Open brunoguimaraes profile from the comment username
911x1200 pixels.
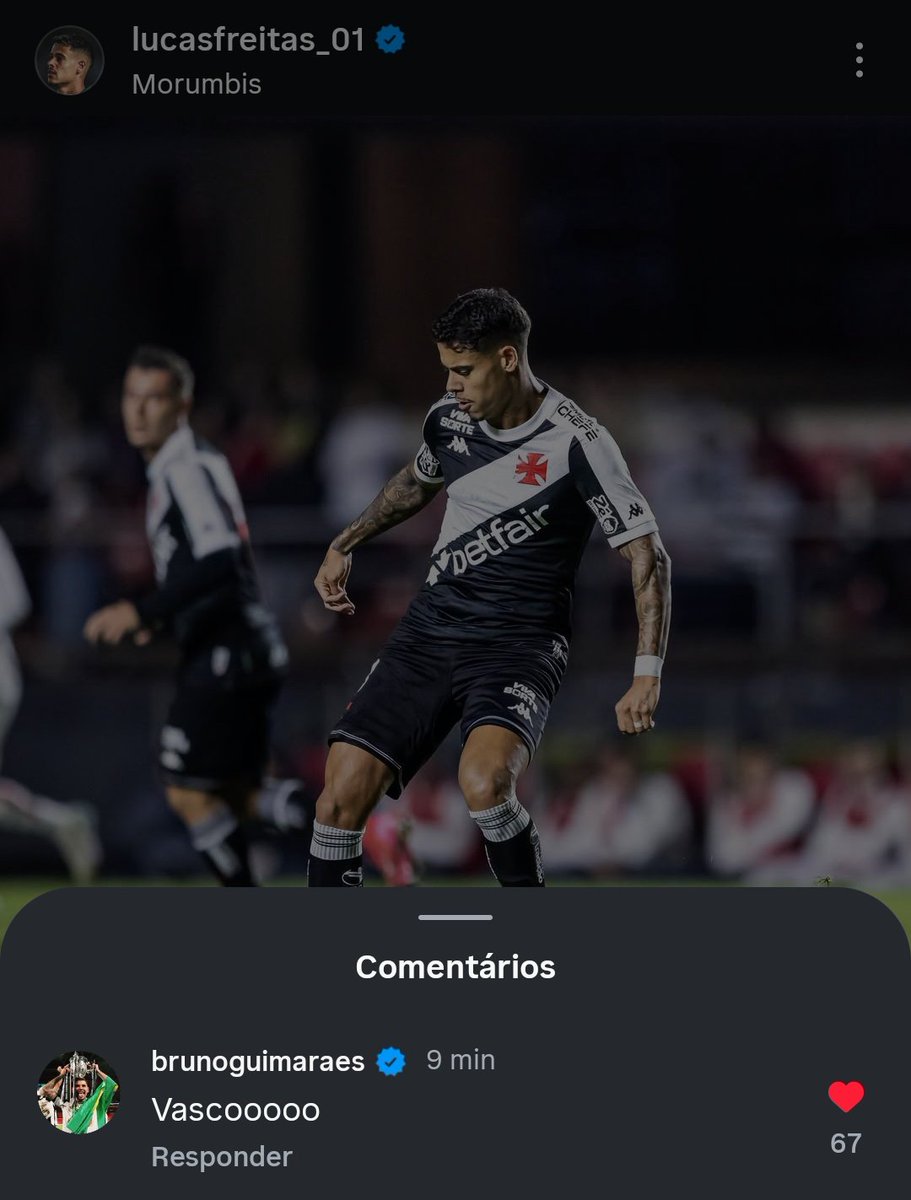click(x=258, y=1061)
